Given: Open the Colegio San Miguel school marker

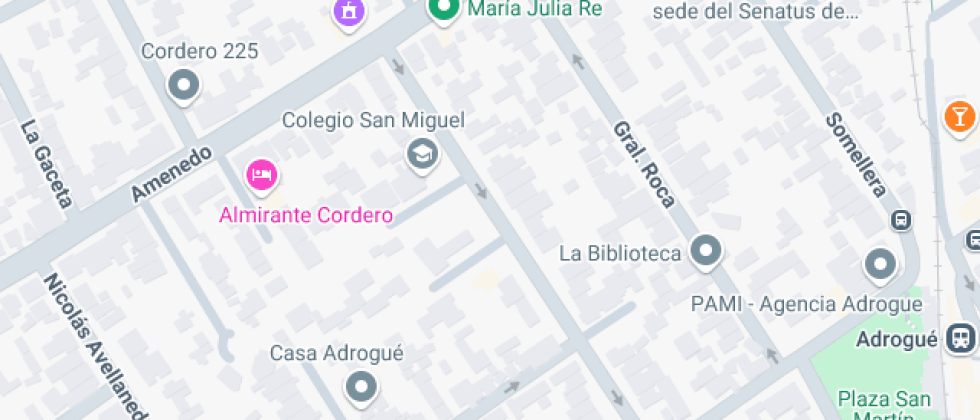Looking at the screenshot, I should pyautogui.click(x=423, y=155).
